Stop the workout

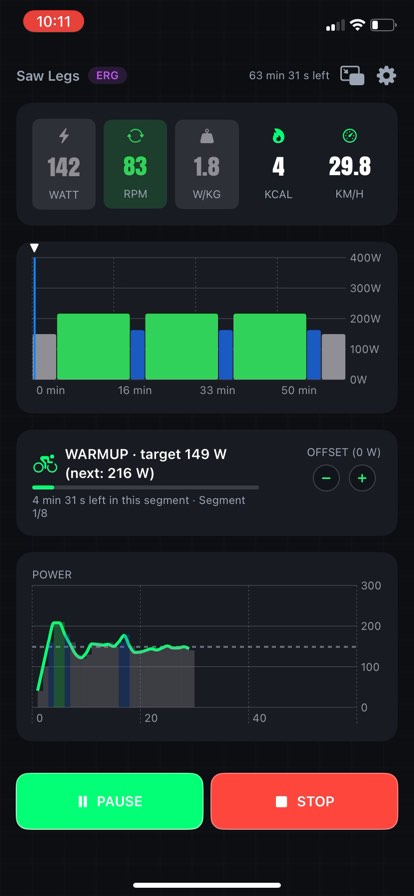coord(304,801)
